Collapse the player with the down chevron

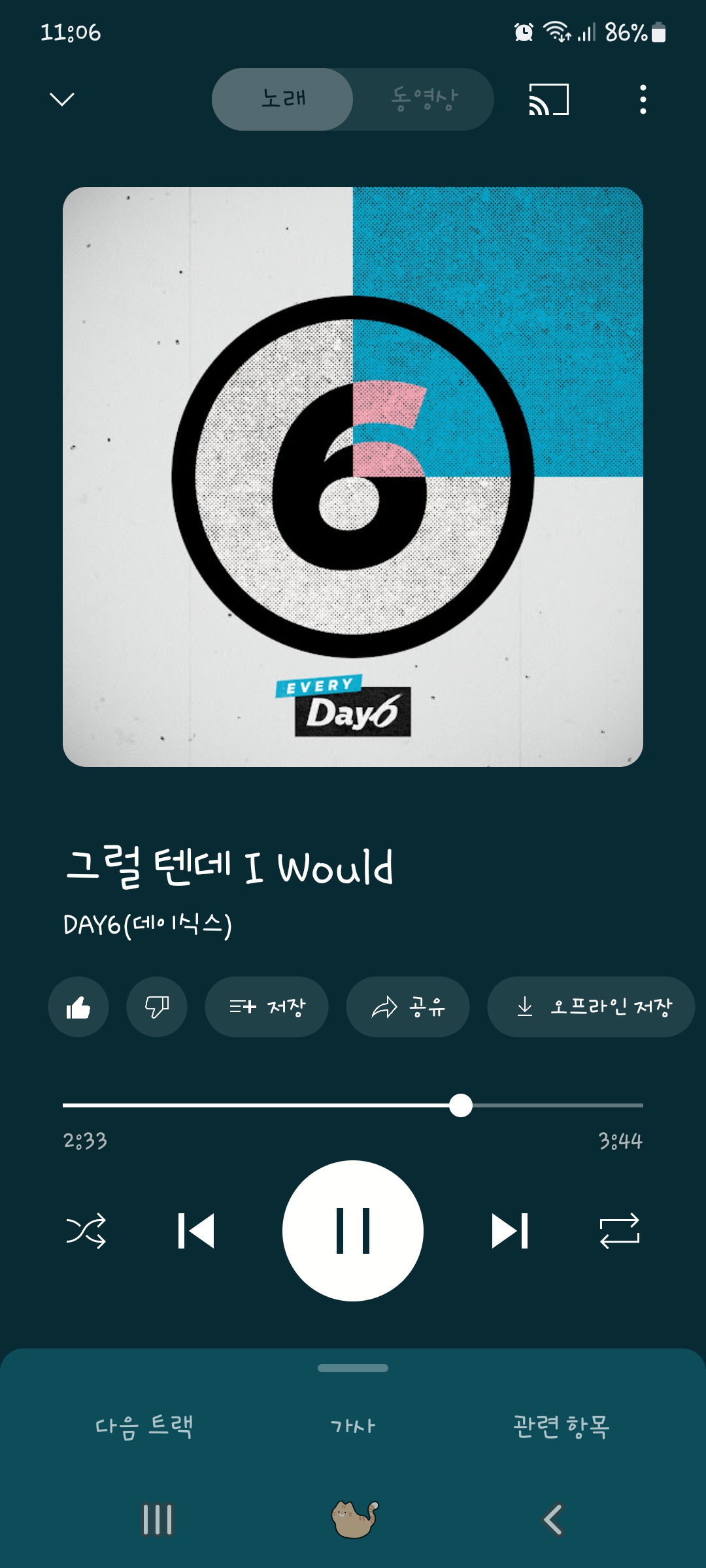point(62,99)
